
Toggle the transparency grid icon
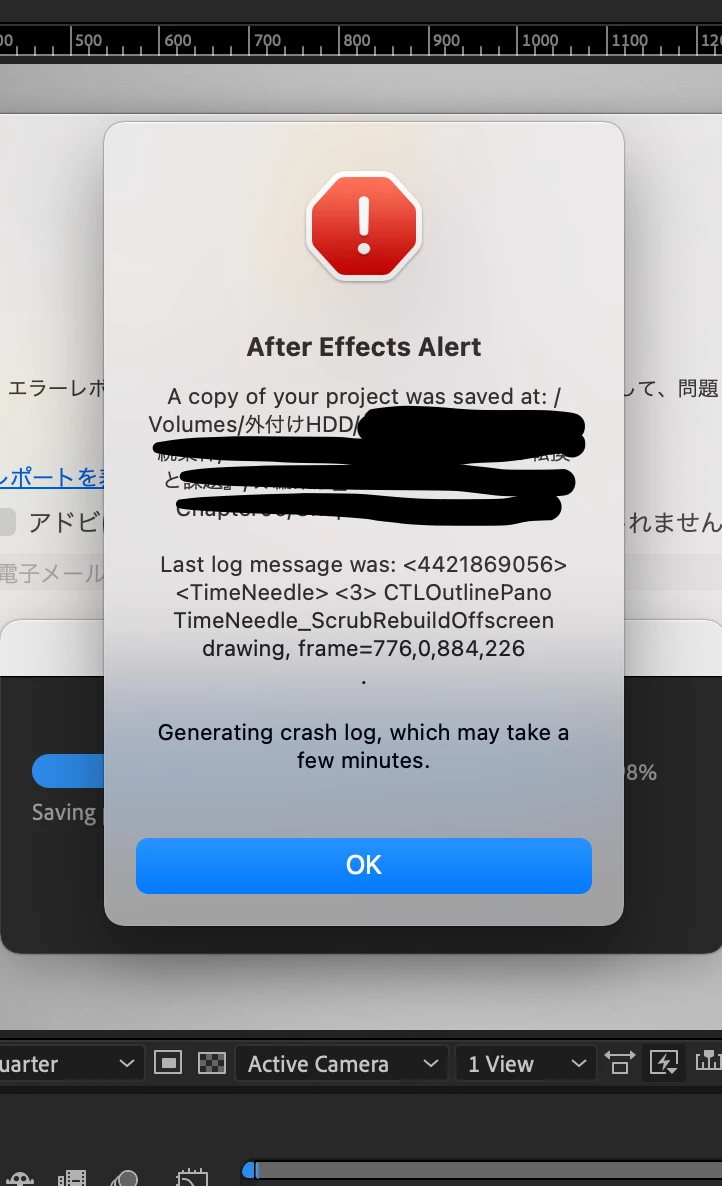211,1063
